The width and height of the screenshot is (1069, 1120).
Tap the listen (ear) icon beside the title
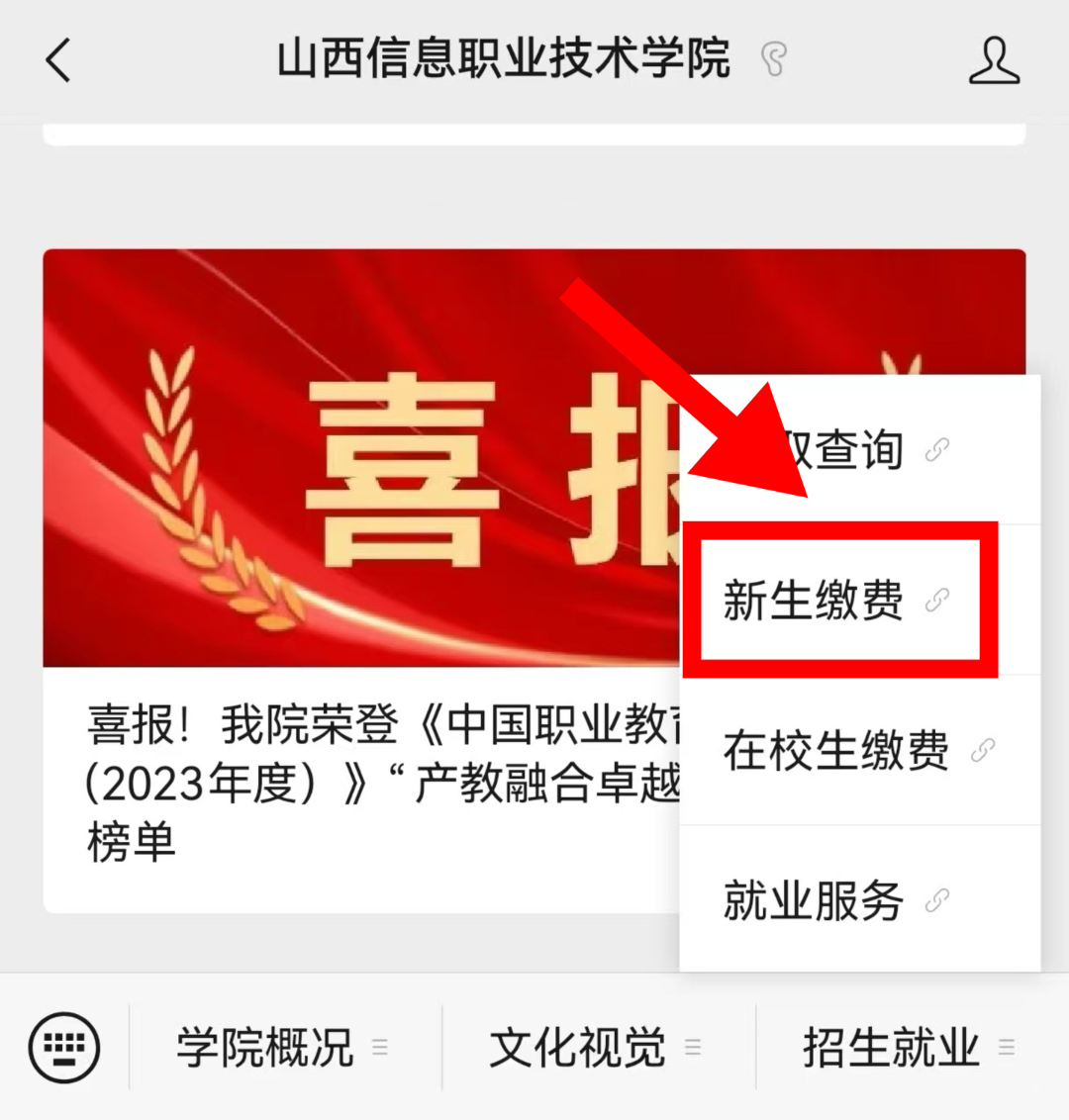(x=774, y=59)
